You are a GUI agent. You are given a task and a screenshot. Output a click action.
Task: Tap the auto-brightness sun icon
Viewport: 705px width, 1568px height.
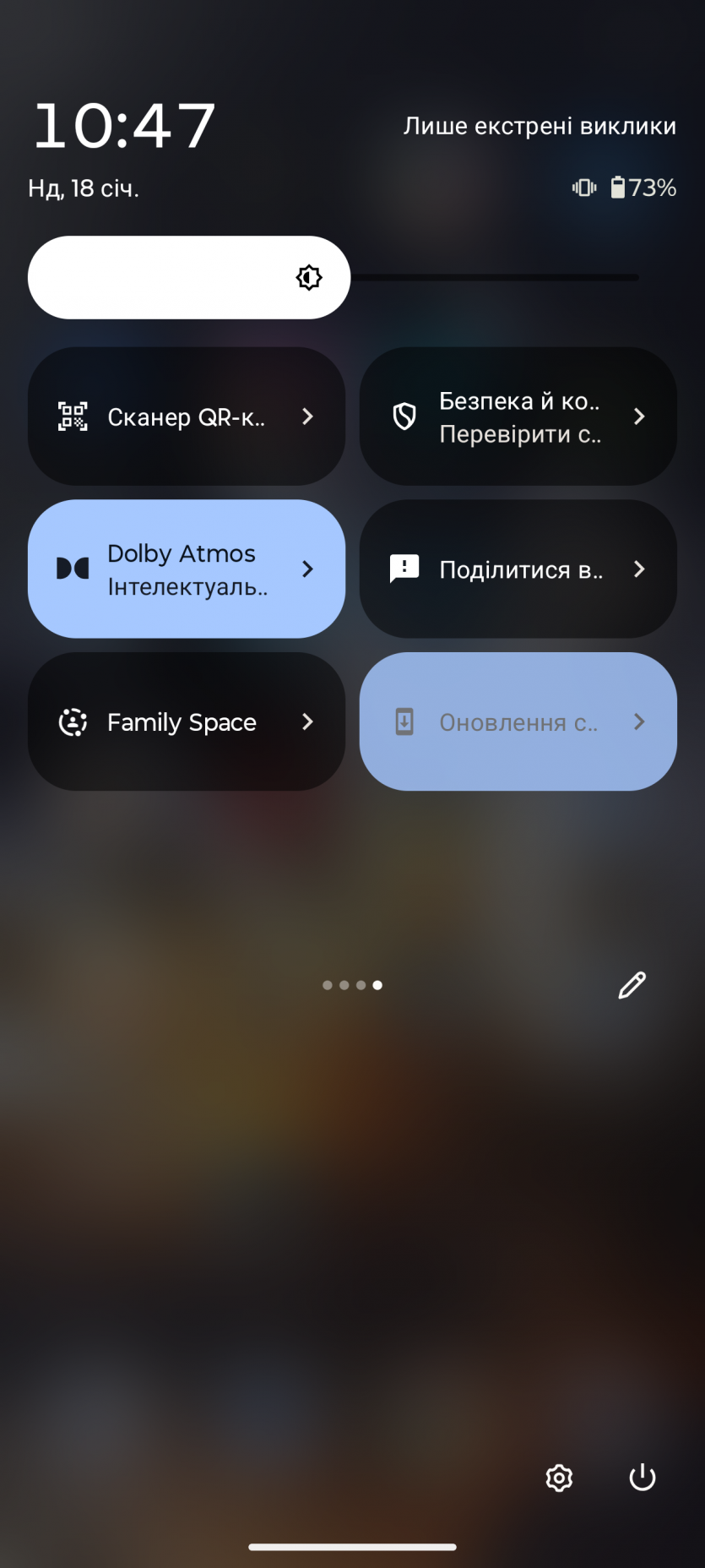pyautogui.click(x=309, y=277)
